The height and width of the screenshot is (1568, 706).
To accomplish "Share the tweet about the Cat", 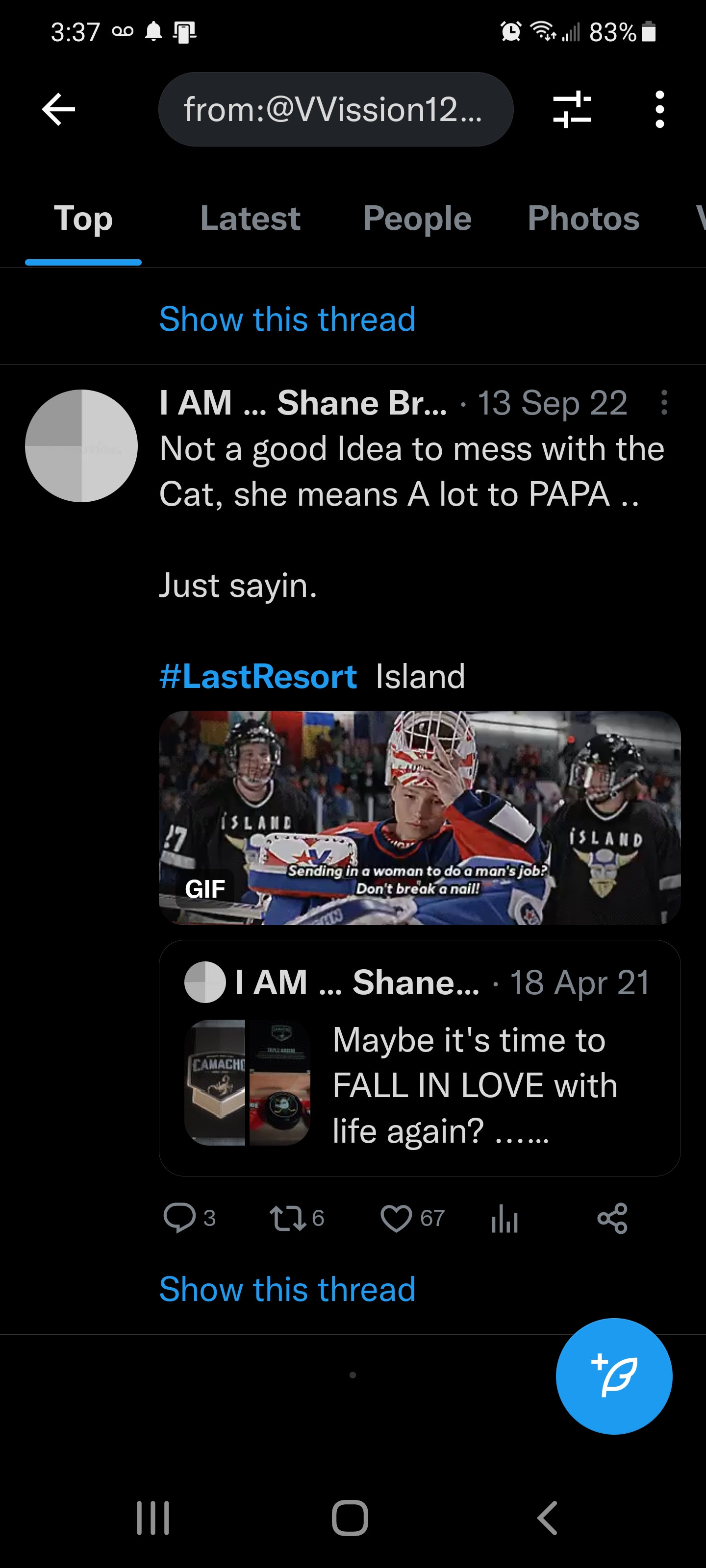I will coord(612,1218).
